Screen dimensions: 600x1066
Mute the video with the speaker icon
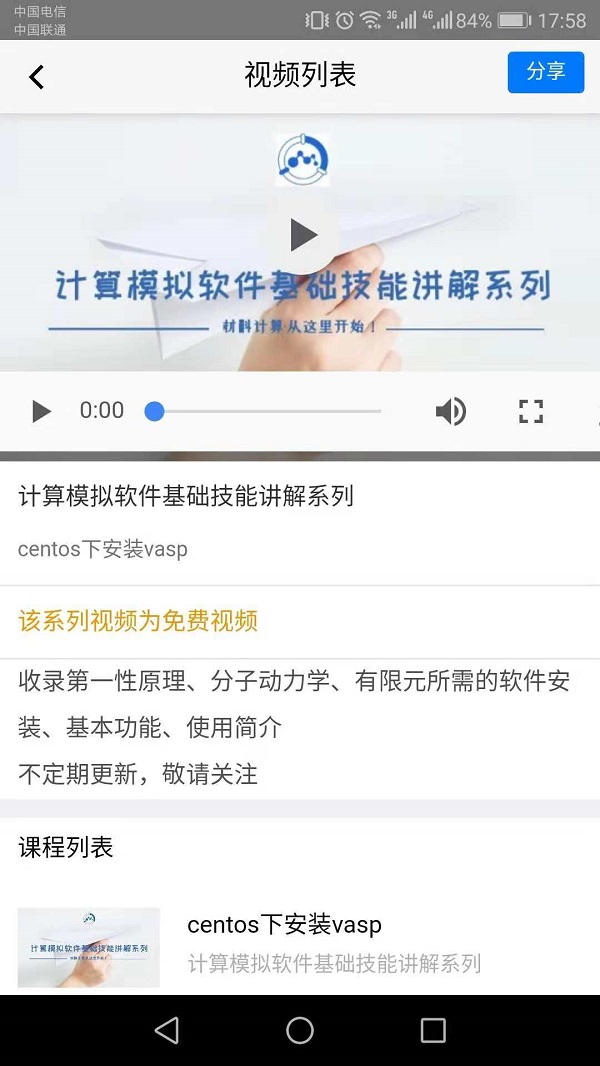(x=450, y=411)
